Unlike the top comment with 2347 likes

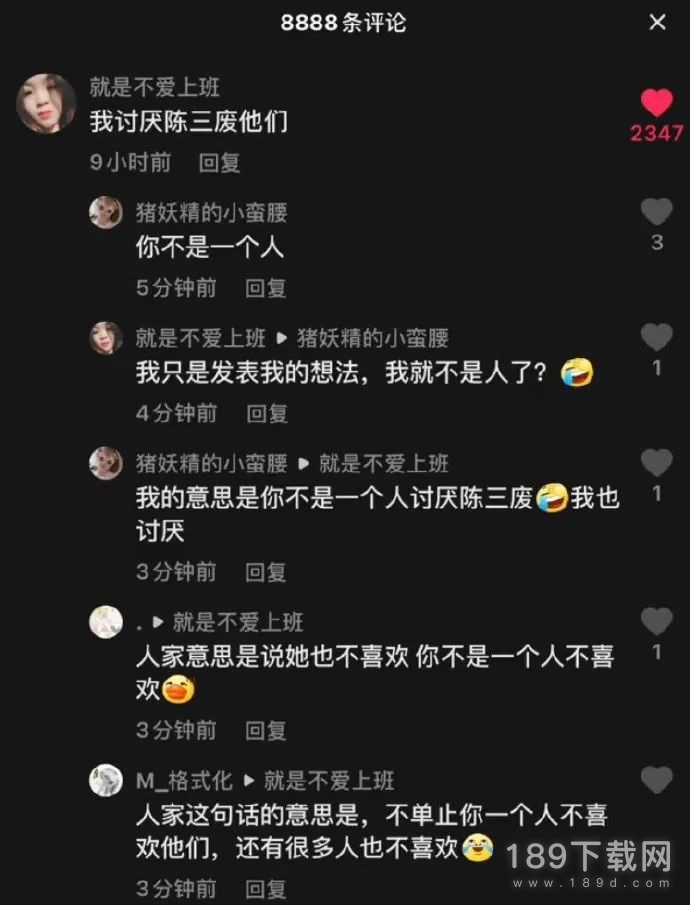tap(656, 103)
